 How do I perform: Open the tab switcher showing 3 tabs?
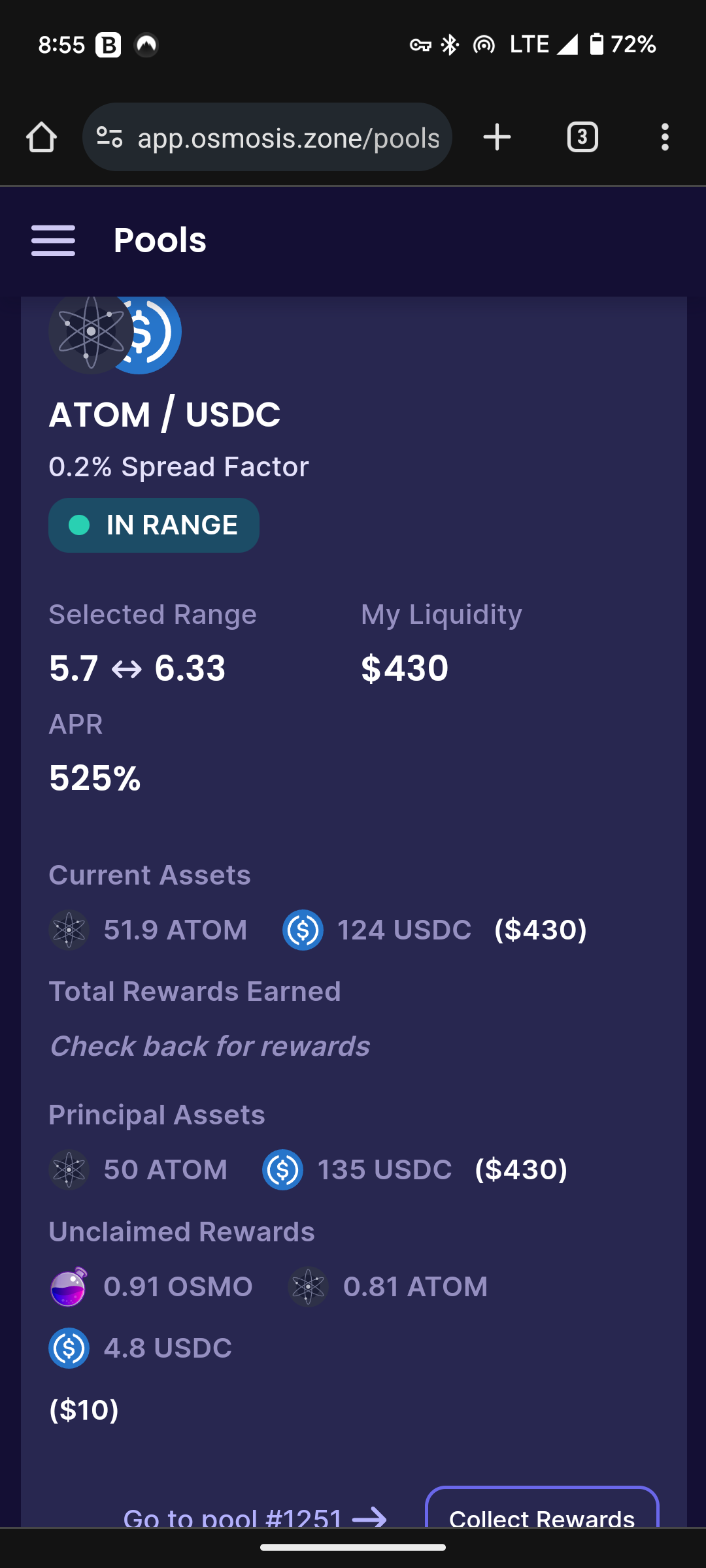582,137
